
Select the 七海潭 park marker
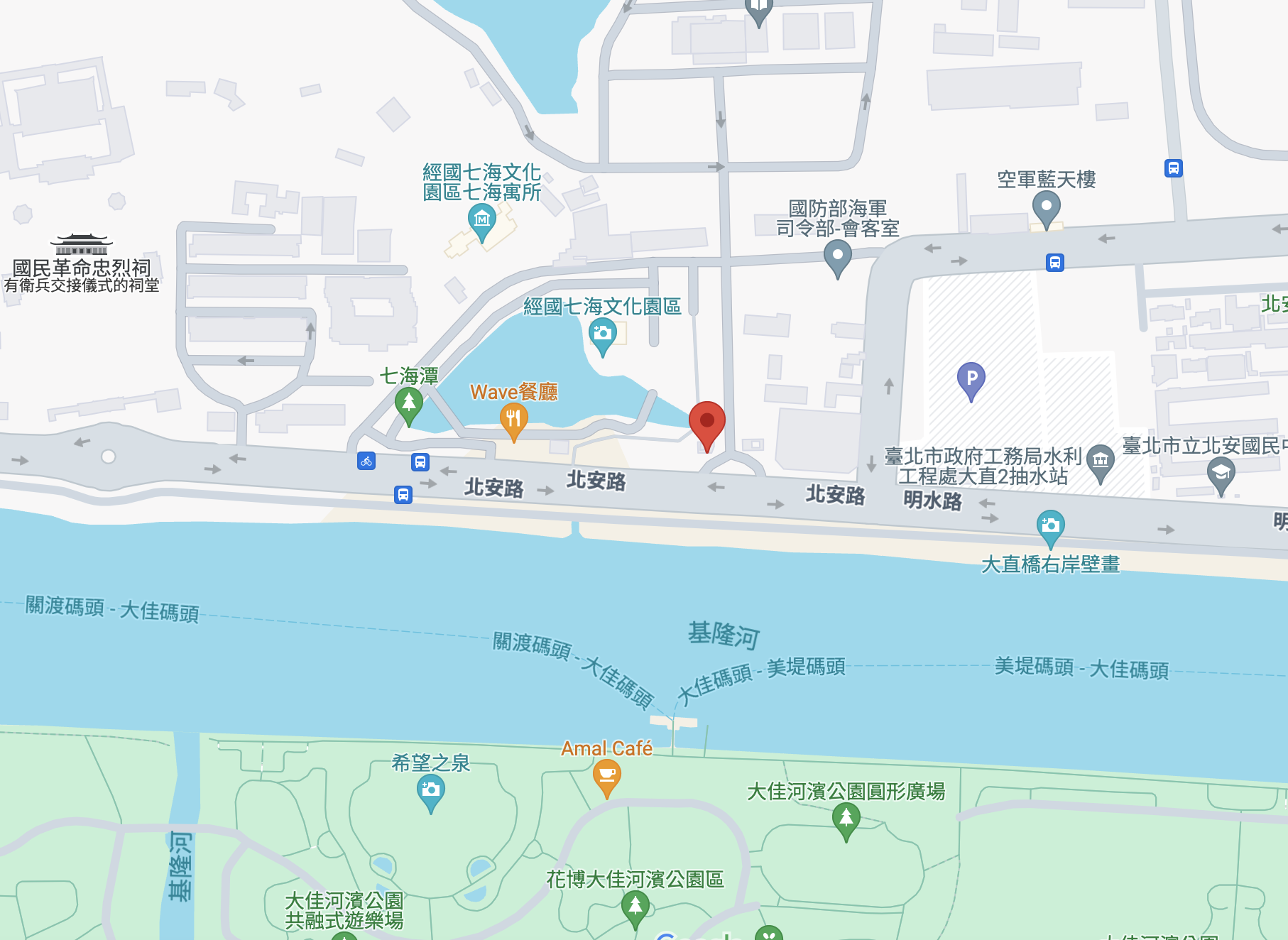point(409,403)
